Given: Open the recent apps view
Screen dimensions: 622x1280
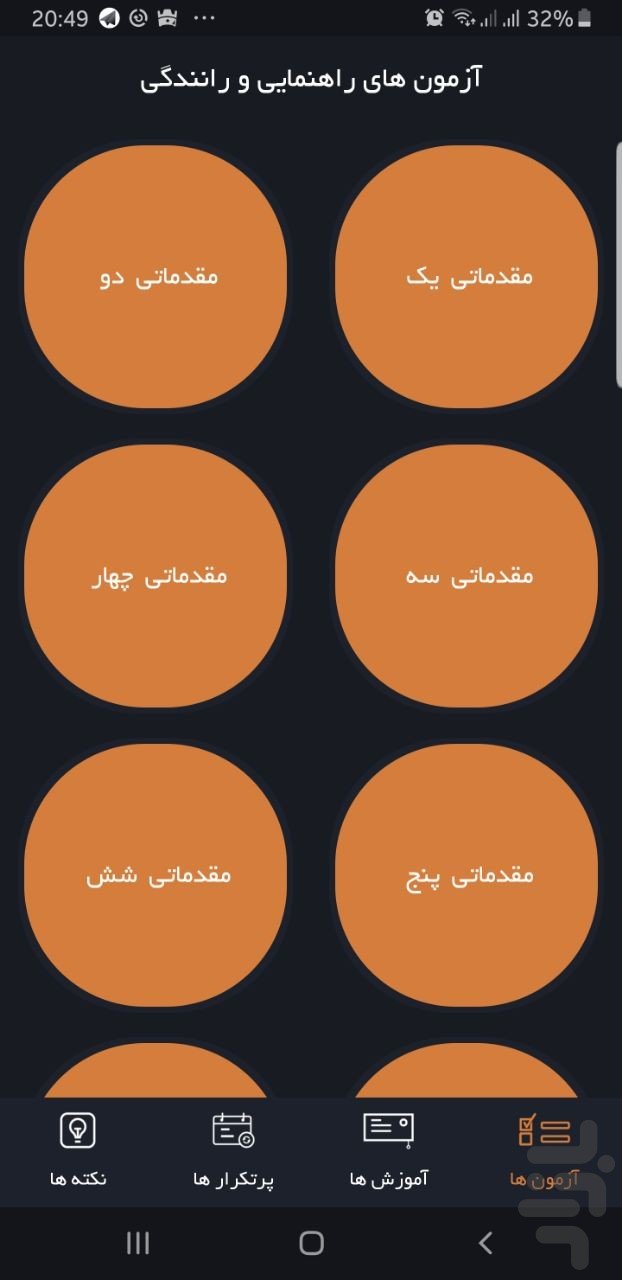Looking at the screenshot, I should click(x=137, y=1243).
